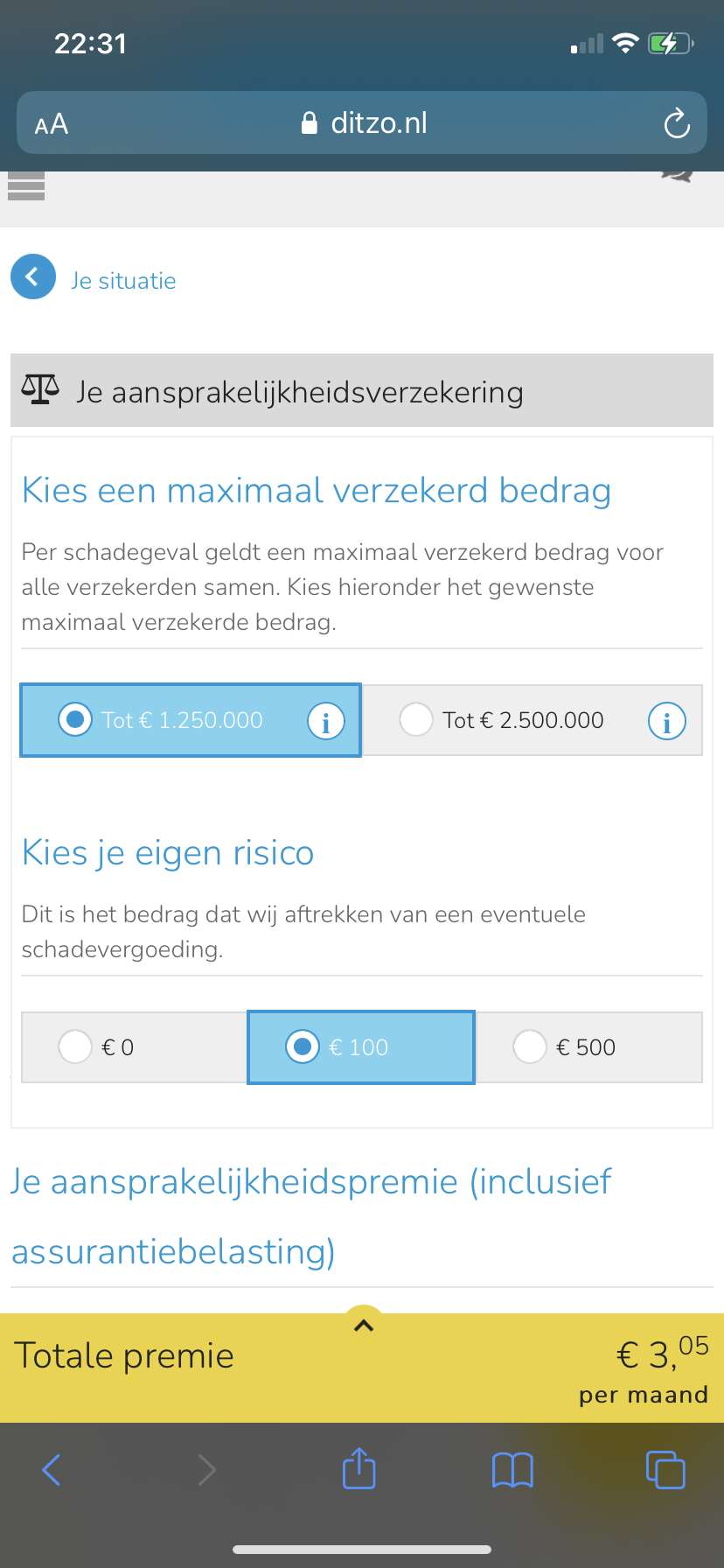Open Safari bookmarks
Viewport: 724px width, 1568px height.
point(512,1470)
